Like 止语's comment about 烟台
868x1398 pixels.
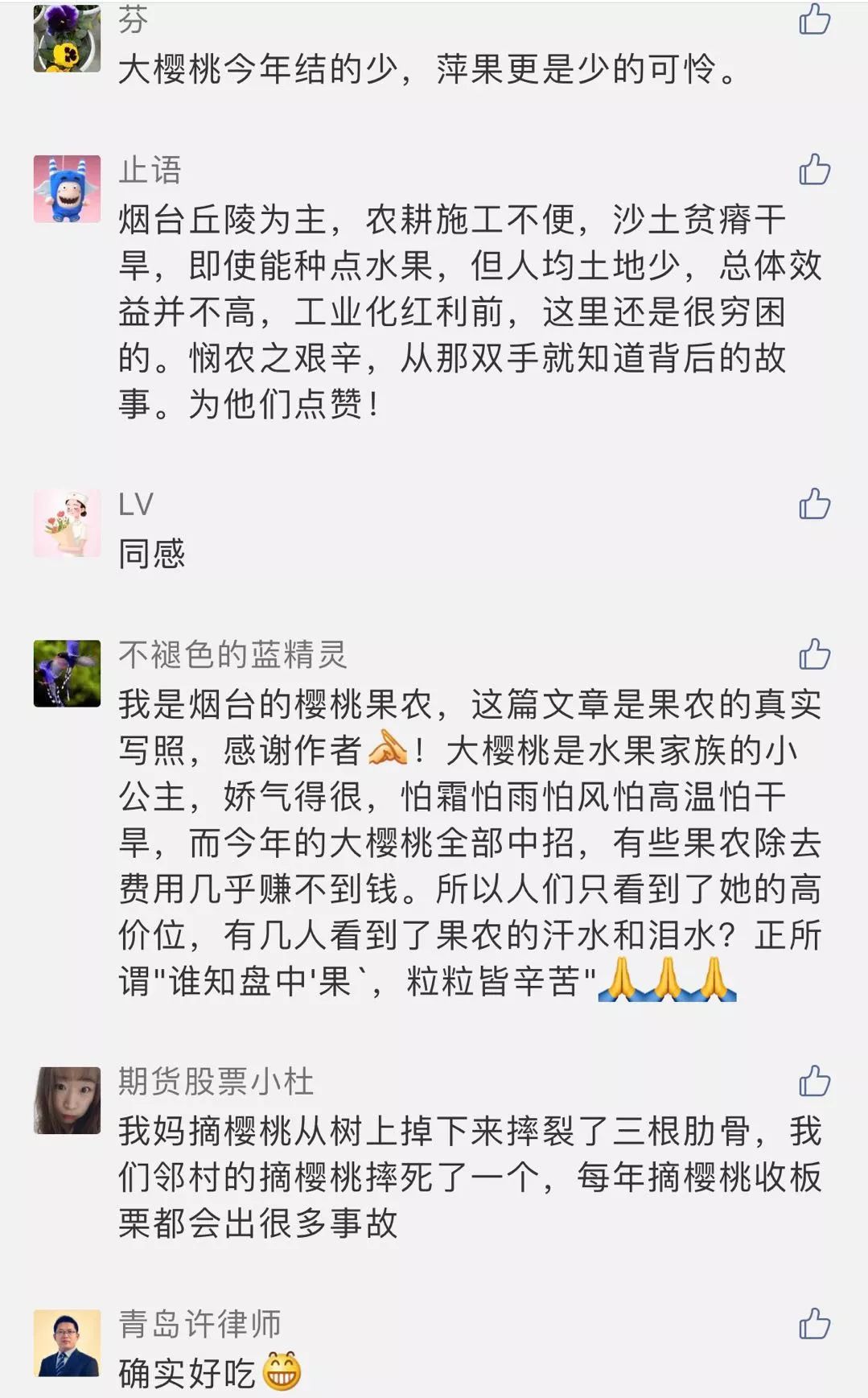coord(814,170)
